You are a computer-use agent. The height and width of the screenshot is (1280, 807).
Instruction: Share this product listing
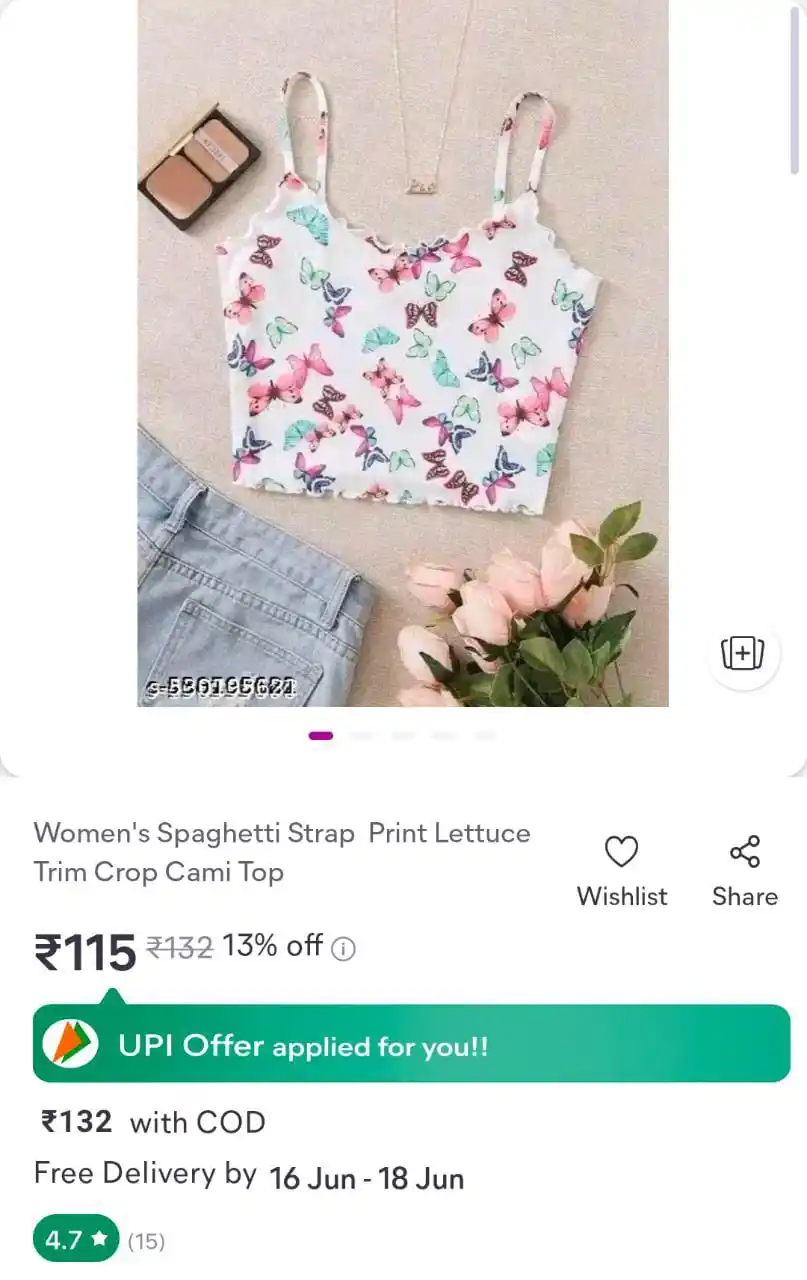click(744, 870)
